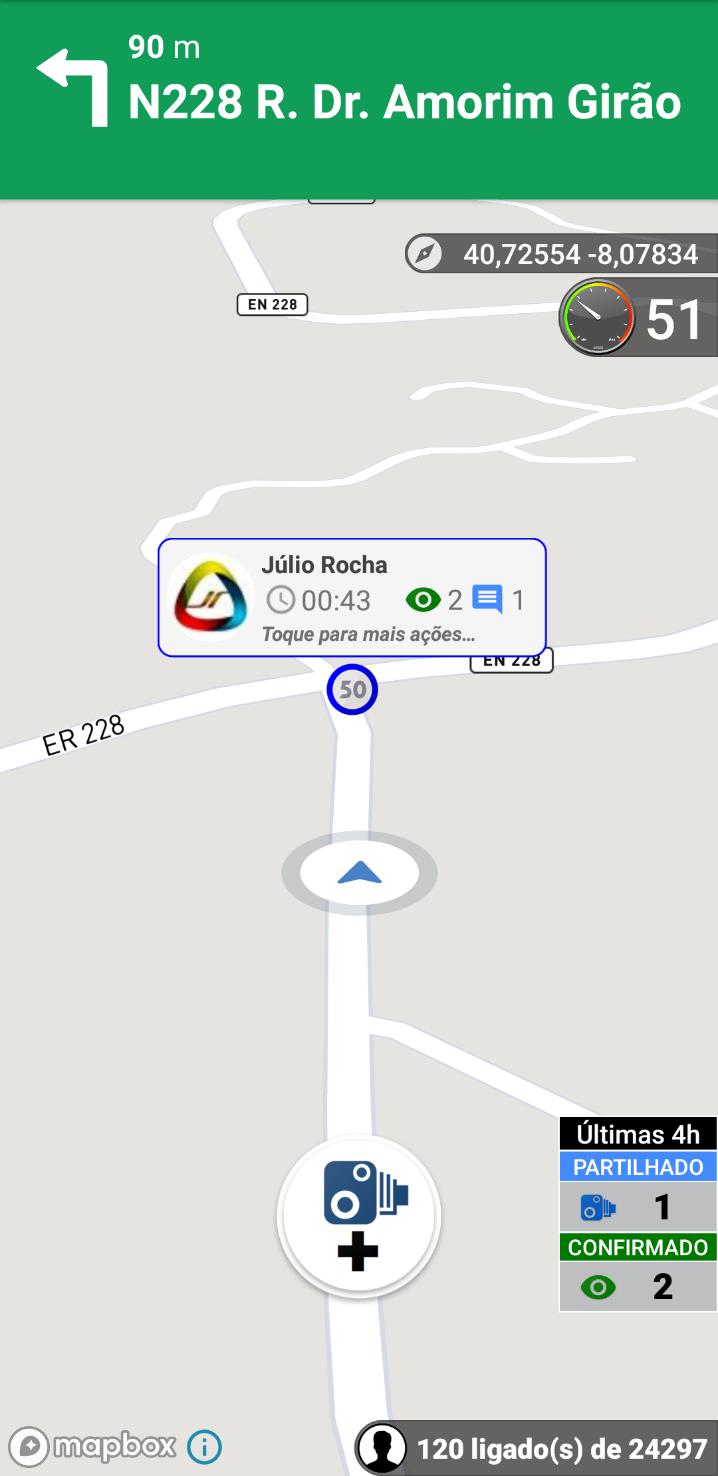Tap the speedometer showing 51
Viewport: 718px width, 1476px height.
(x=638, y=319)
